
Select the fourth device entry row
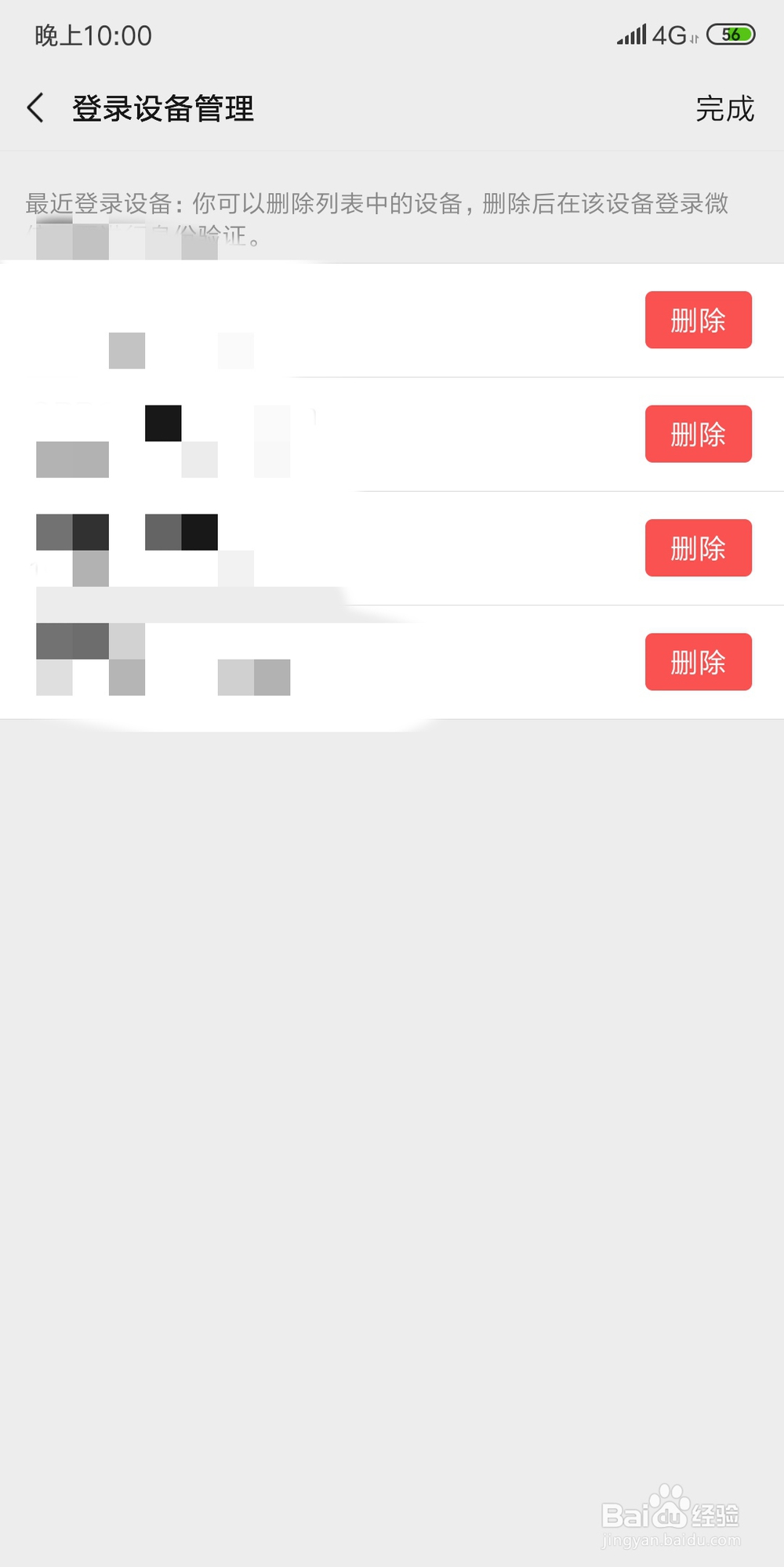click(x=314, y=661)
